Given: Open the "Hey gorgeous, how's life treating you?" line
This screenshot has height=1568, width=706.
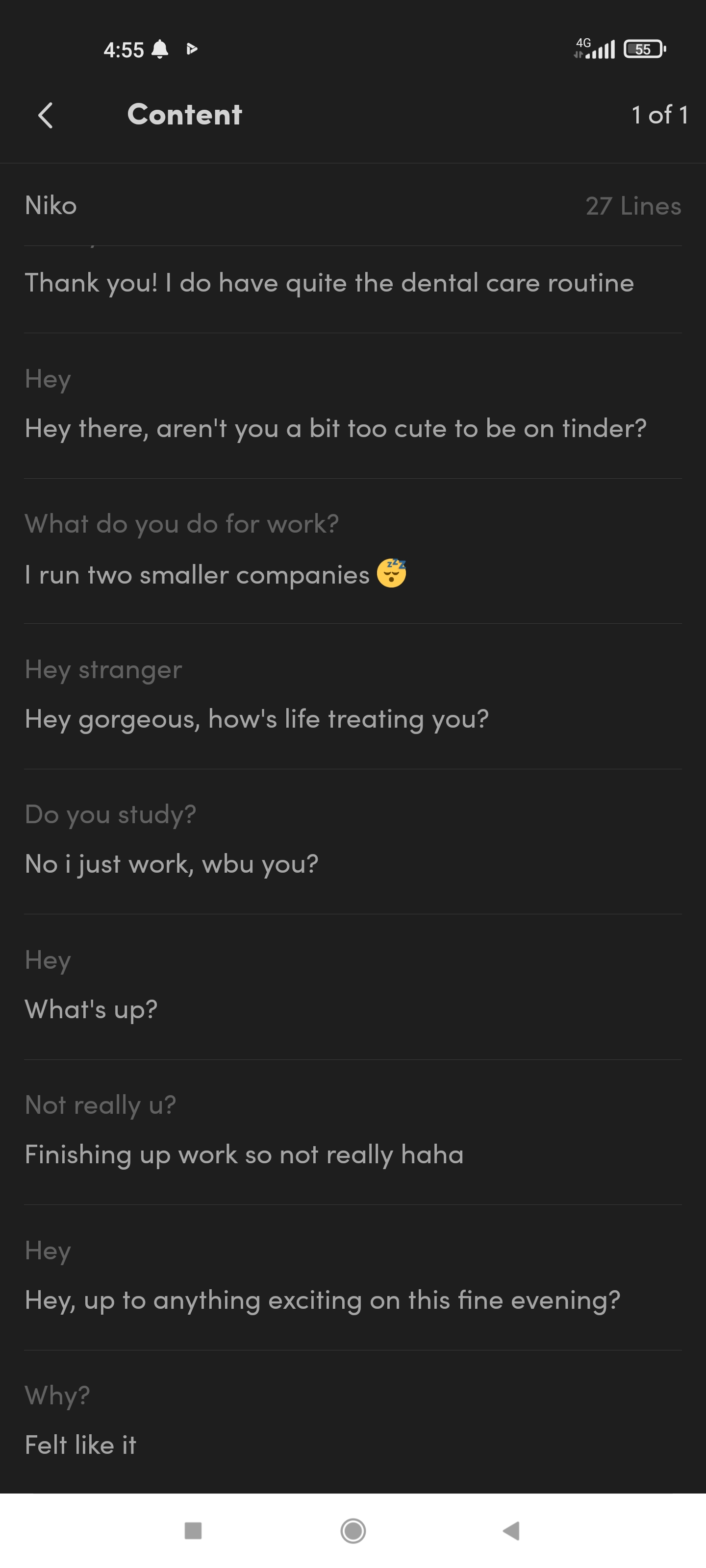Looking at the screenshot, I should (x=256, y=719).
